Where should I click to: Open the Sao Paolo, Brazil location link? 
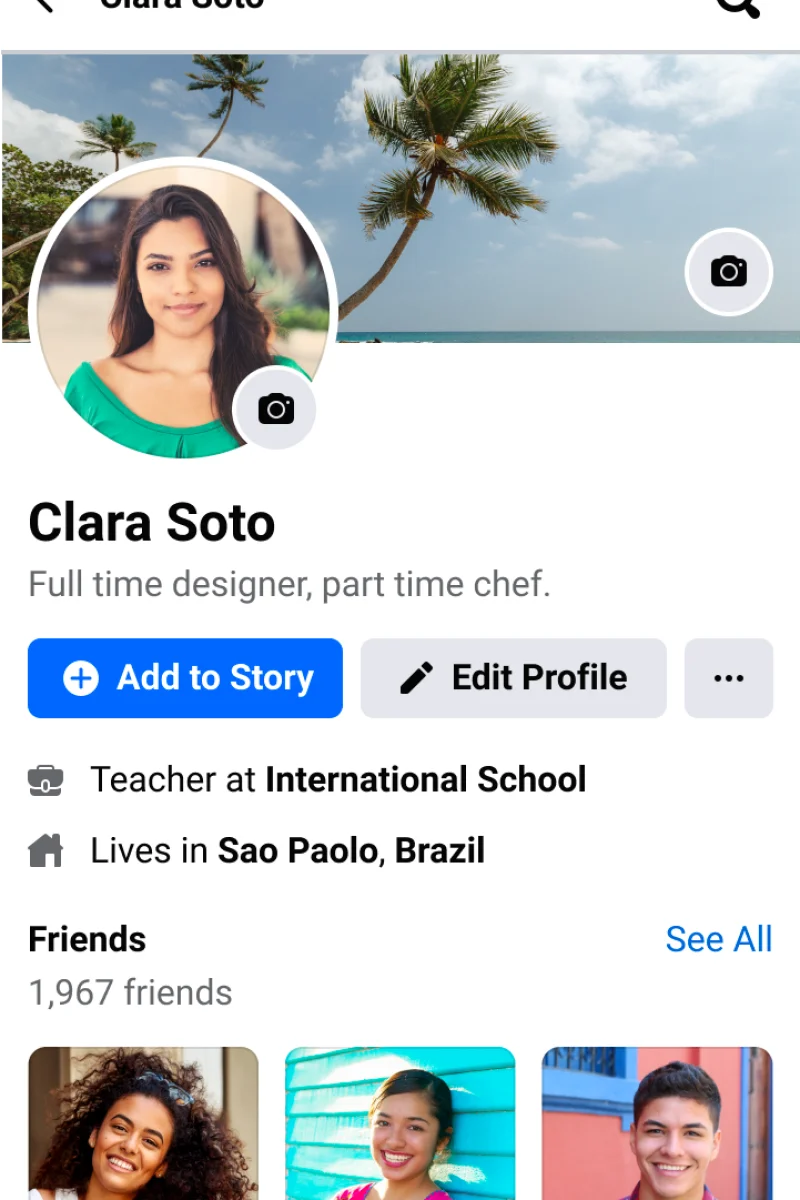(351, 851)
